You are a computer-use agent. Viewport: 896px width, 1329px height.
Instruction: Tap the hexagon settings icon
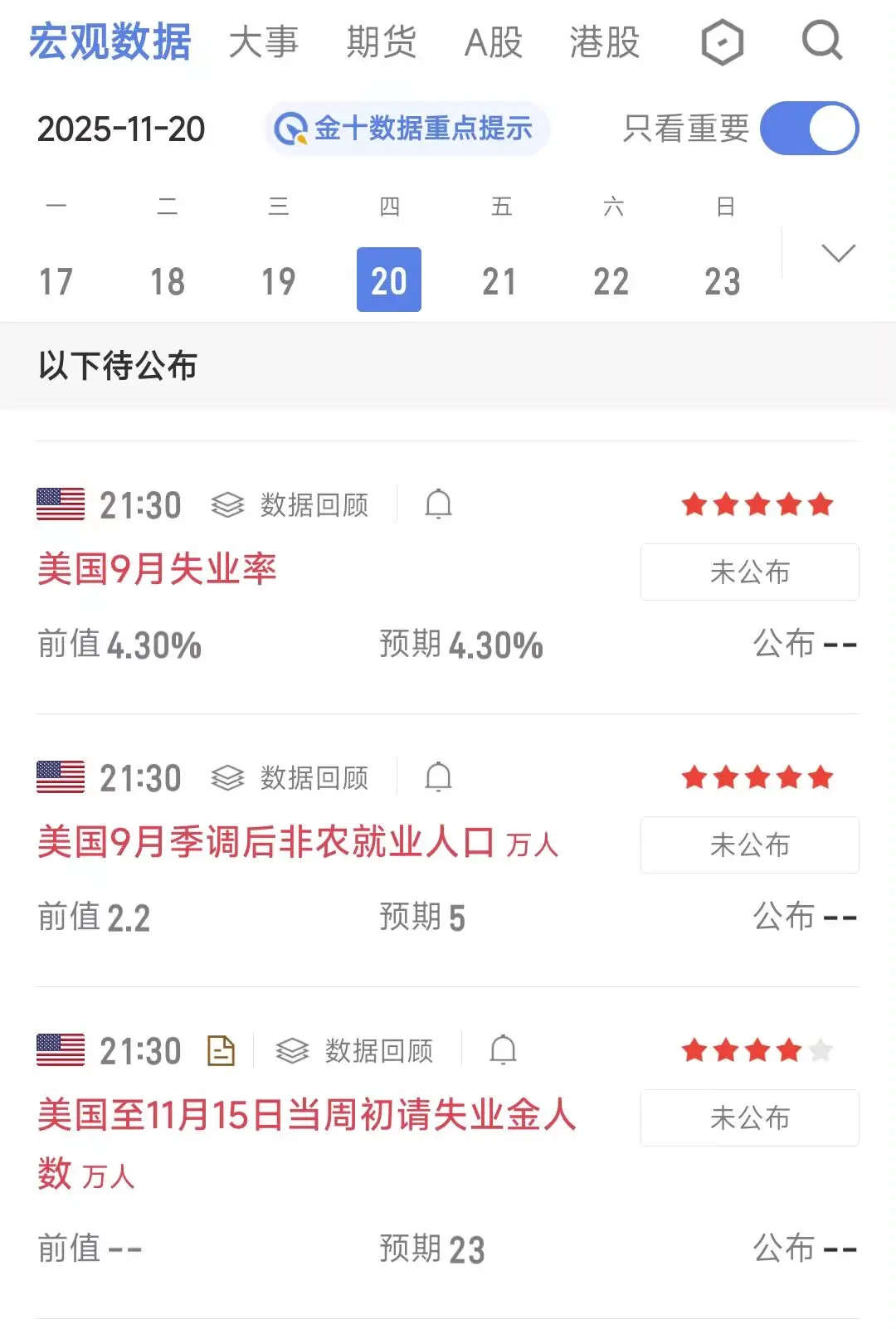coord(722,42)
